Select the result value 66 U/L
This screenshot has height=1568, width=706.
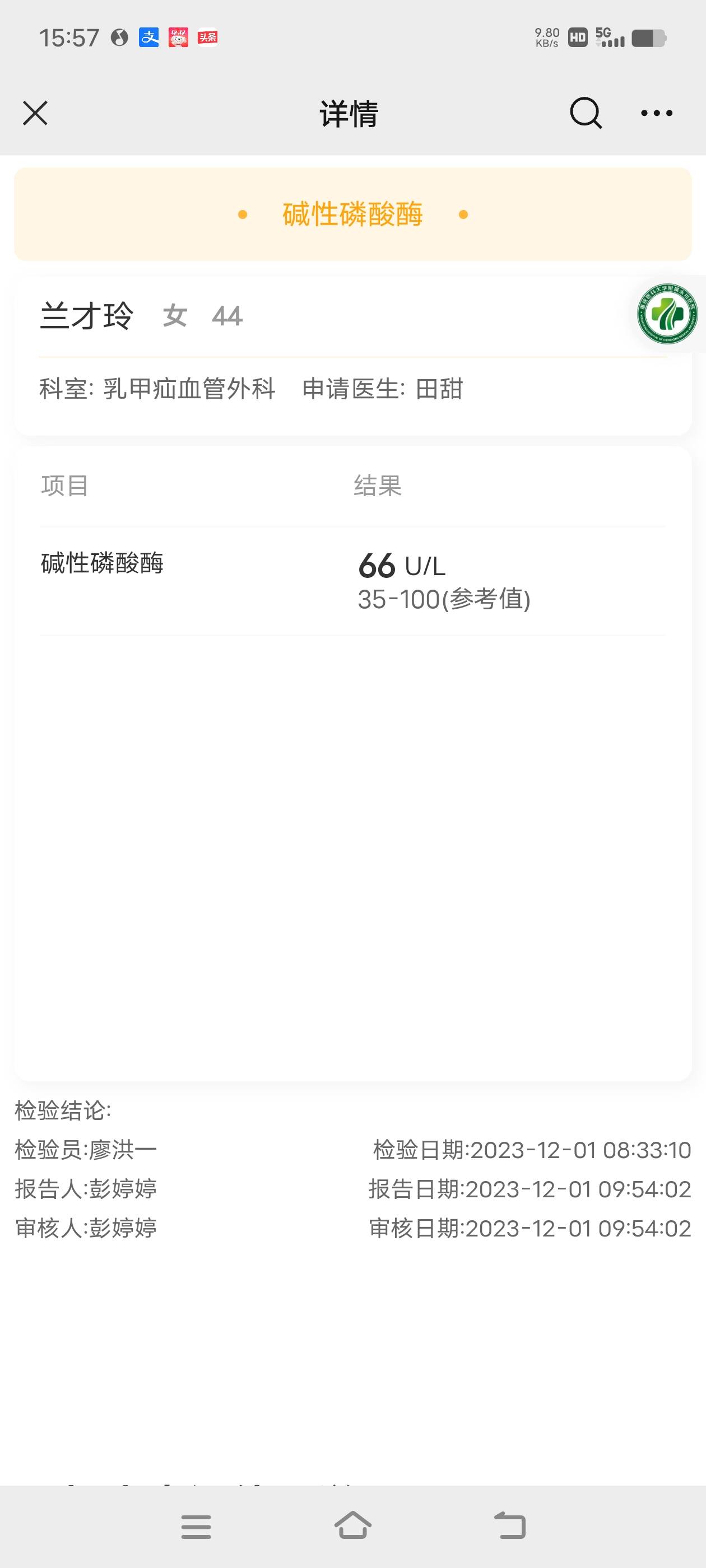401,567
